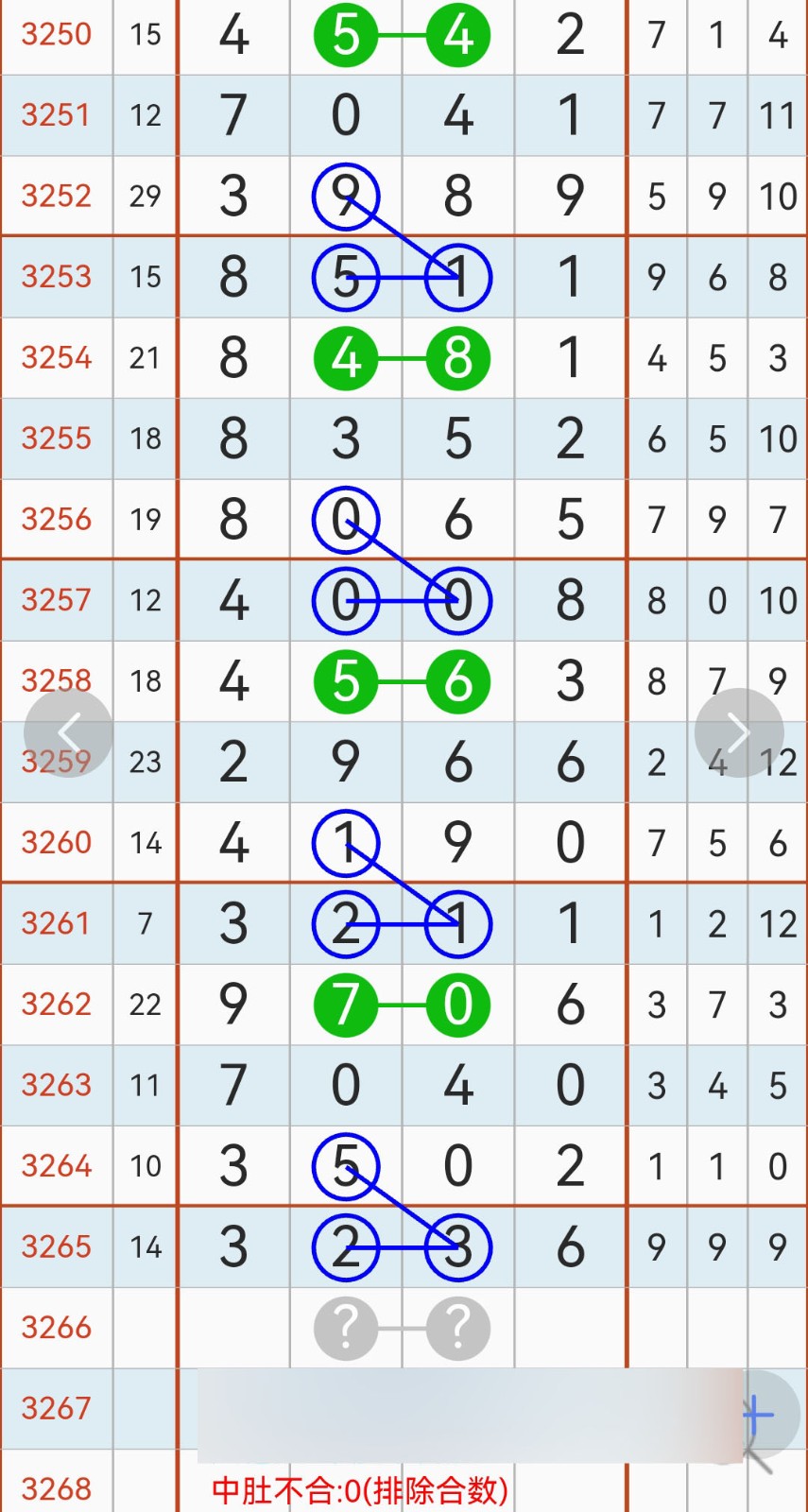Screen dimensions: 808x1512
Task: Select the green circled 7 in row 3262
Action: tap(346, 1005)
